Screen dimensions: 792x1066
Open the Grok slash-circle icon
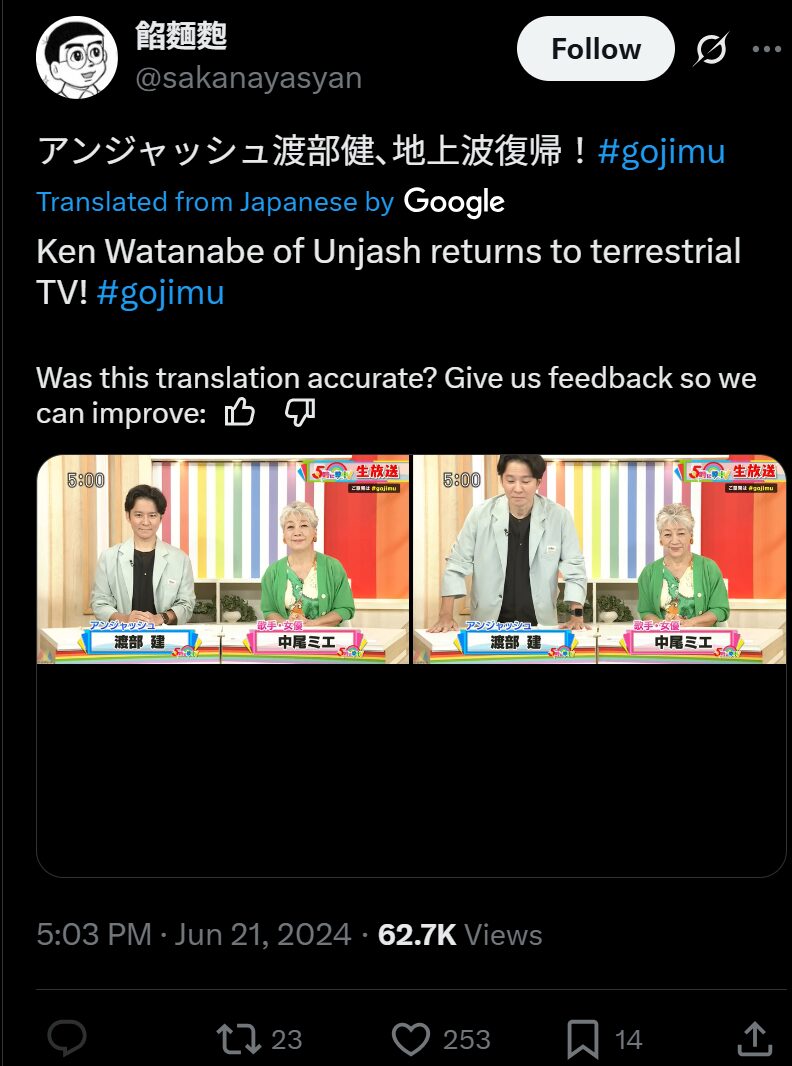coord(710,49)
